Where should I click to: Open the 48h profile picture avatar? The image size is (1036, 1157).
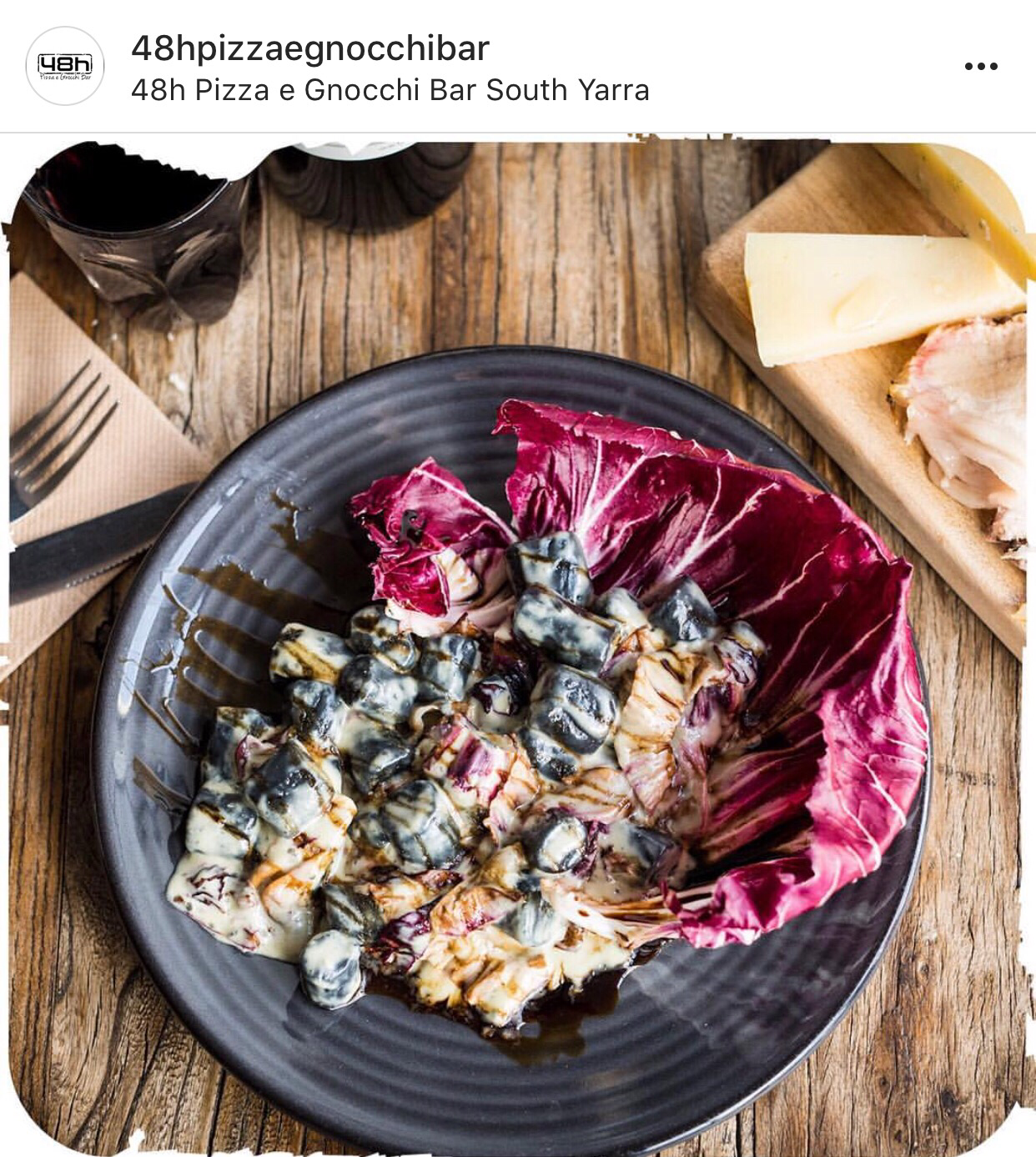click(65, 66)
